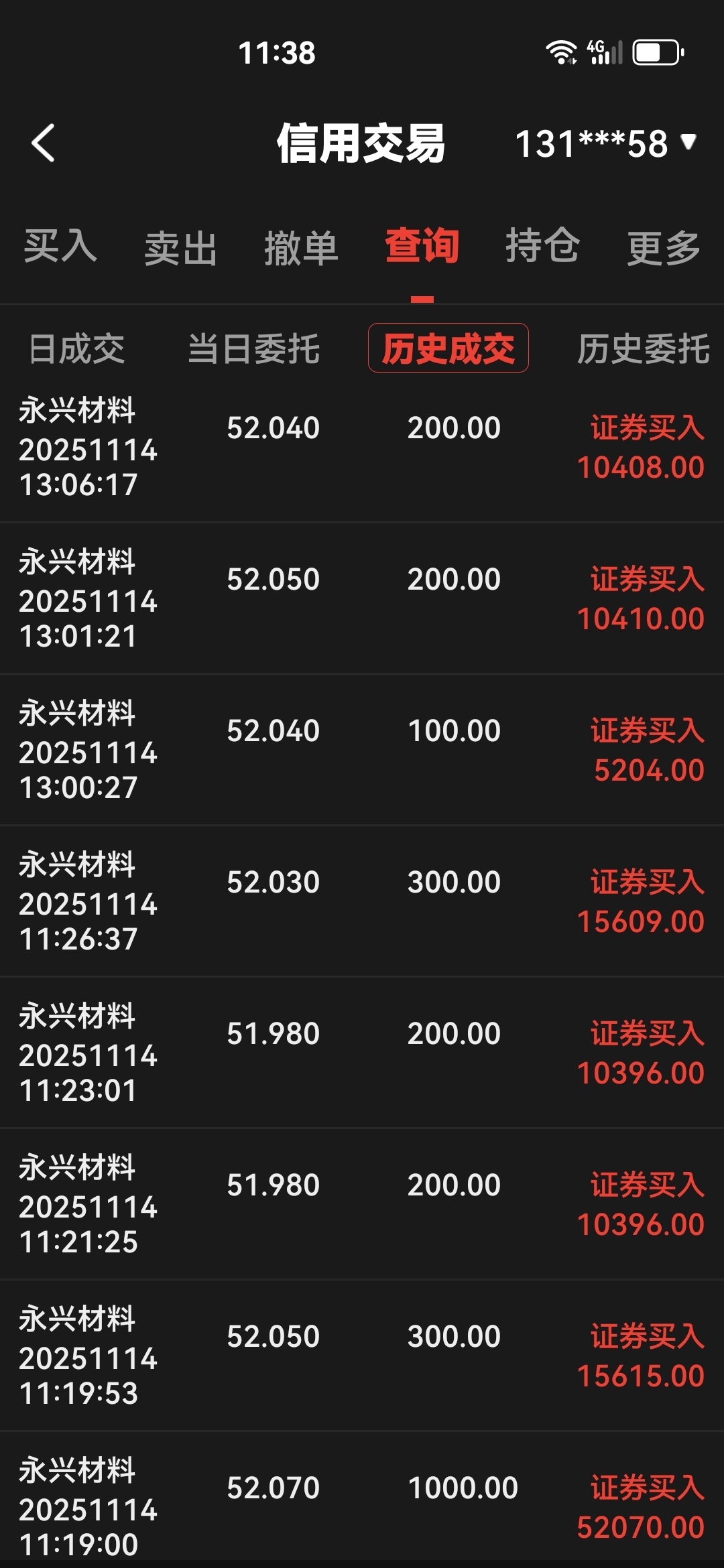View the 11:19:00 trade of 1000 shares

pos(362,1504)
